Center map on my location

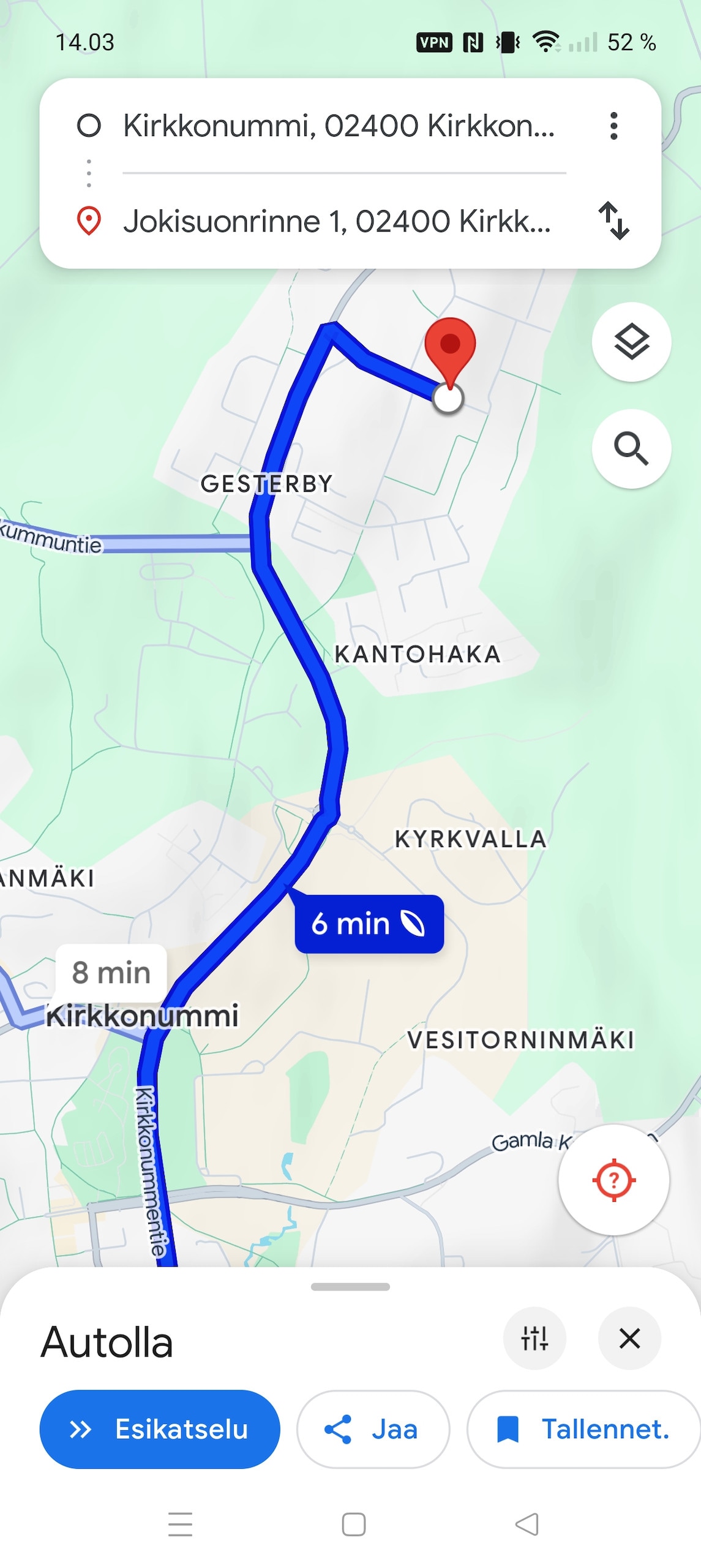pyautogui.click(x=613, y=1179)
